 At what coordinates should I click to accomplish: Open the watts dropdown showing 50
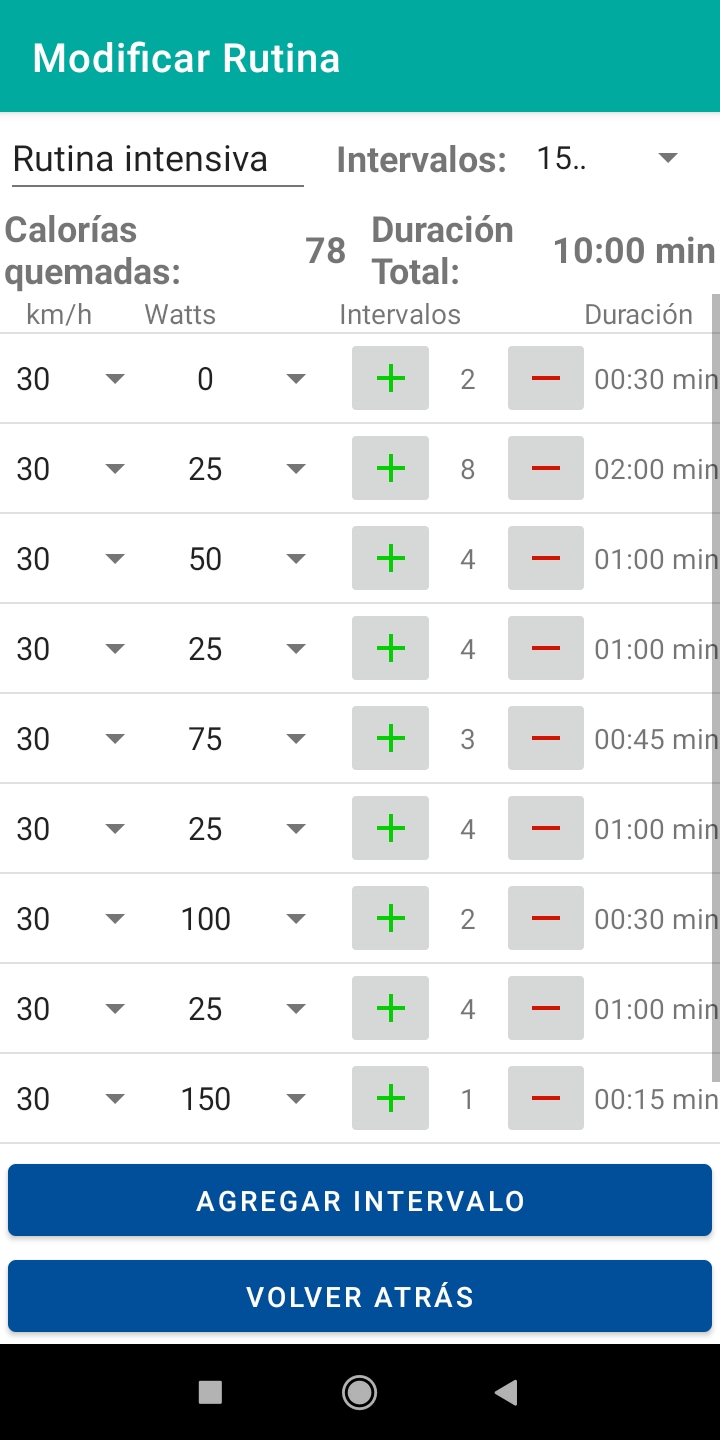[238, 559]
